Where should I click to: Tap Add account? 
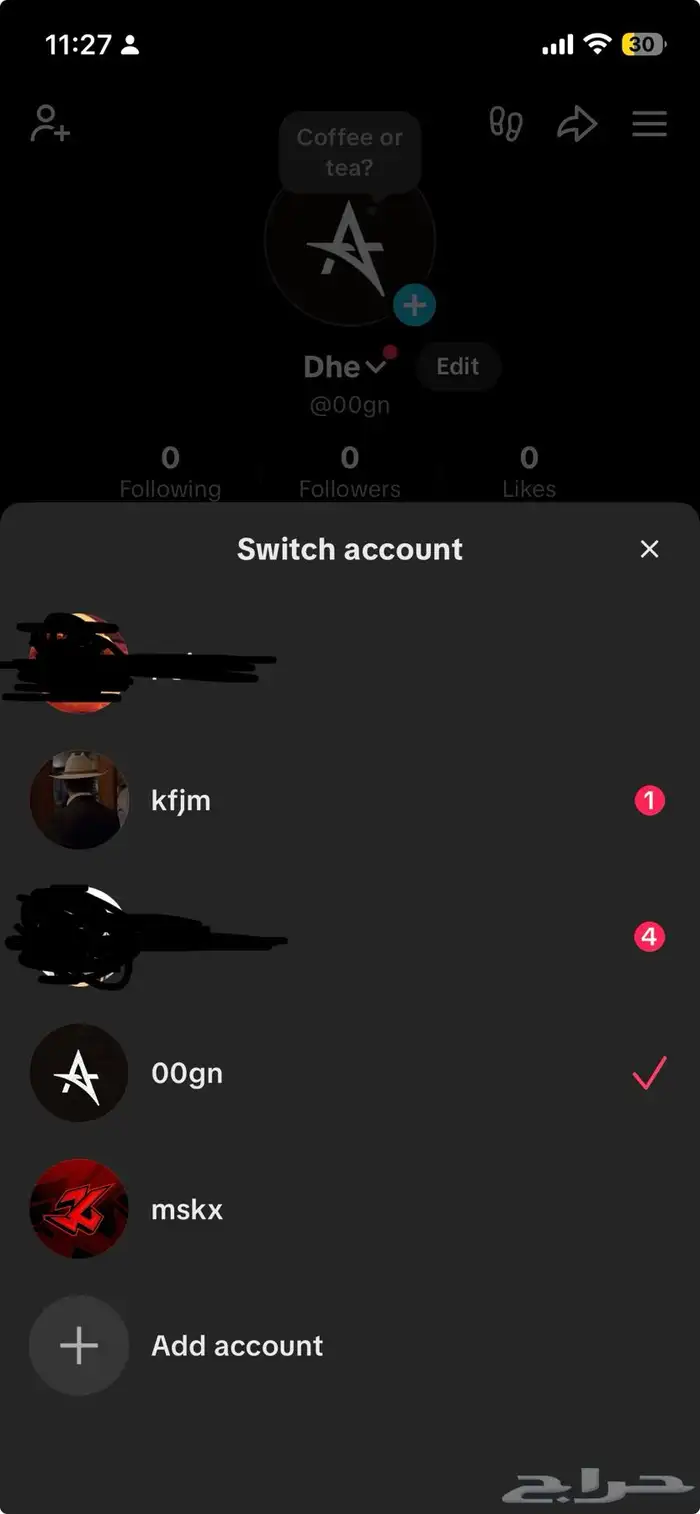click(x=237, y=1345)
